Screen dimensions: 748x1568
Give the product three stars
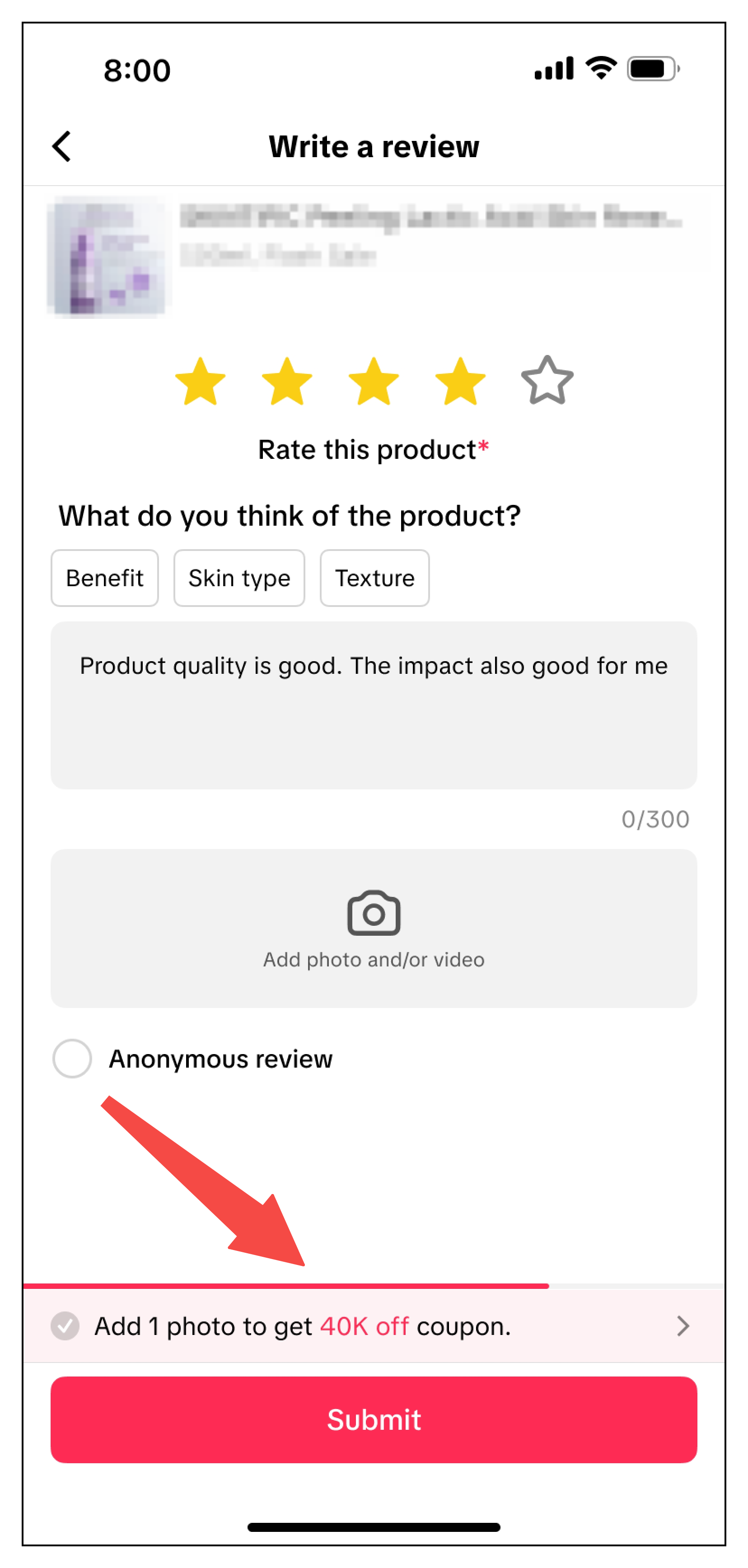click(374, 382)
